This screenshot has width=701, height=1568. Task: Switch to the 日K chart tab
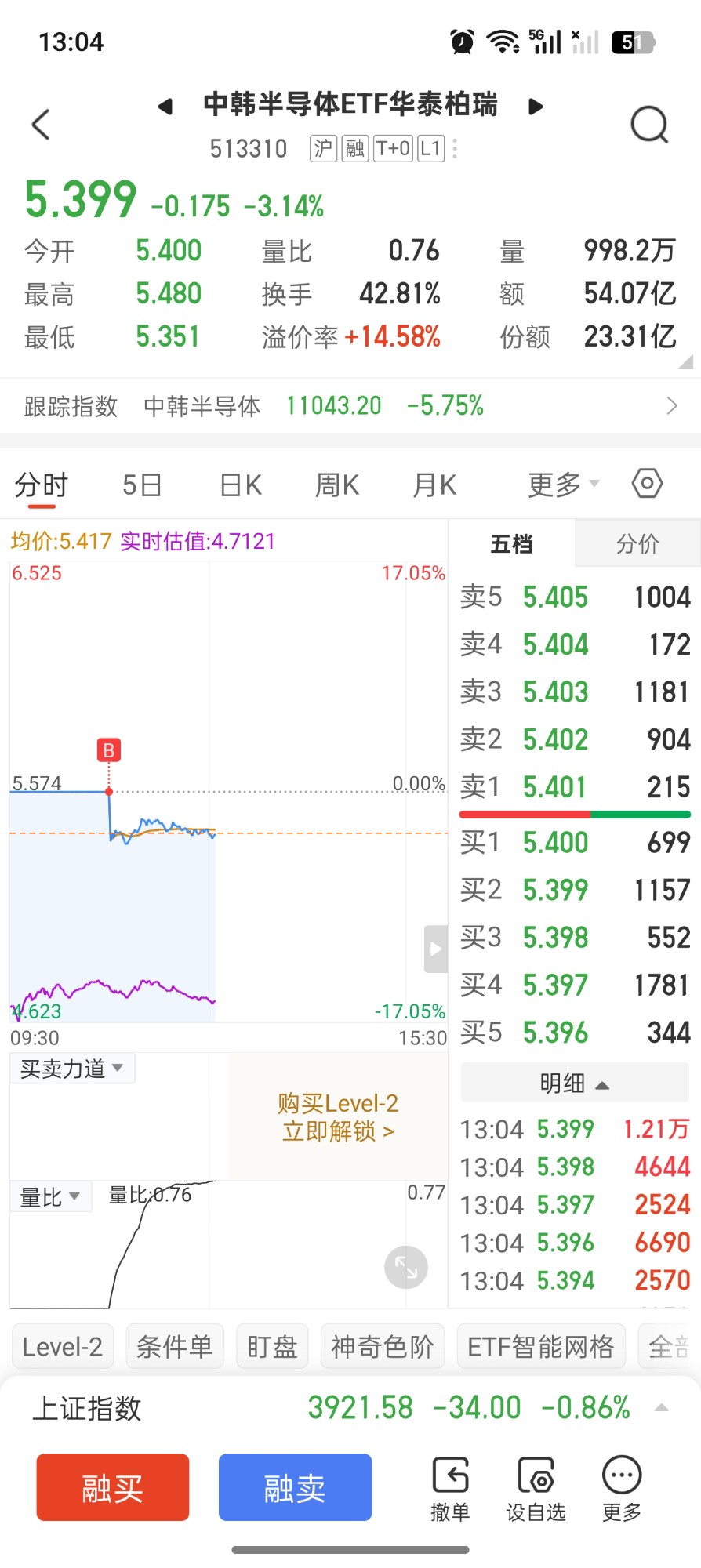241,485
